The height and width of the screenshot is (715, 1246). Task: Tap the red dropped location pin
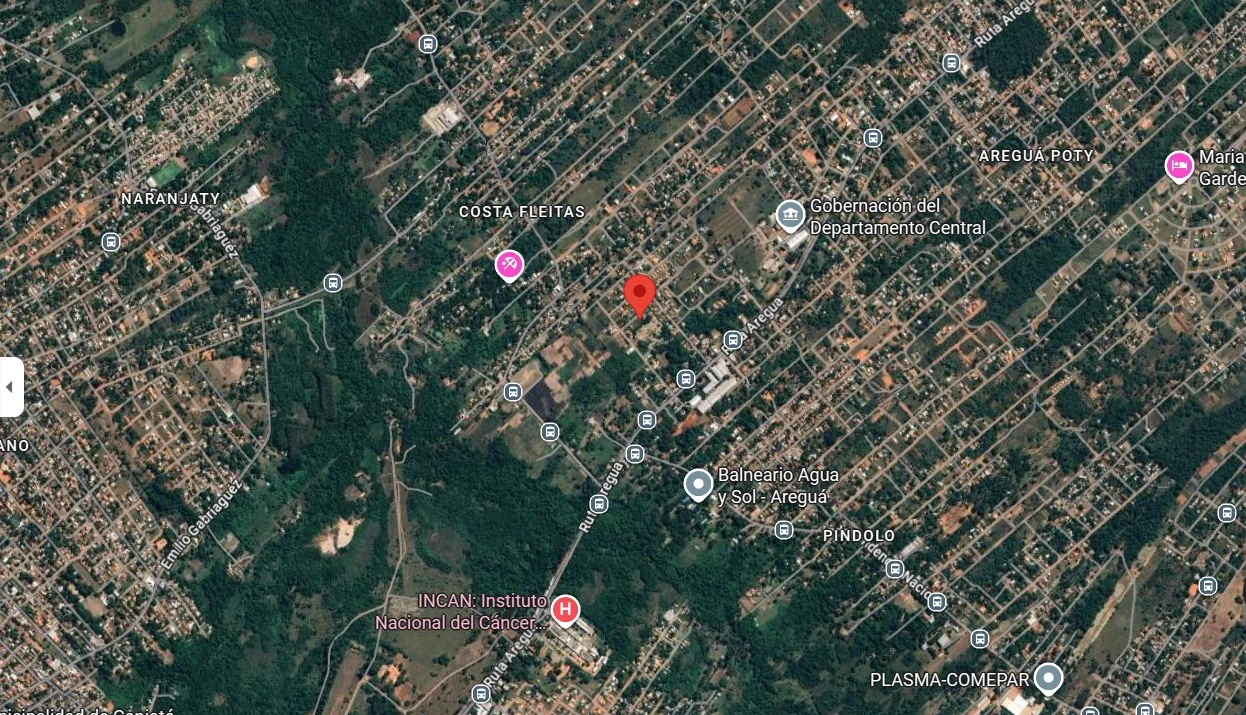point(640,293)
